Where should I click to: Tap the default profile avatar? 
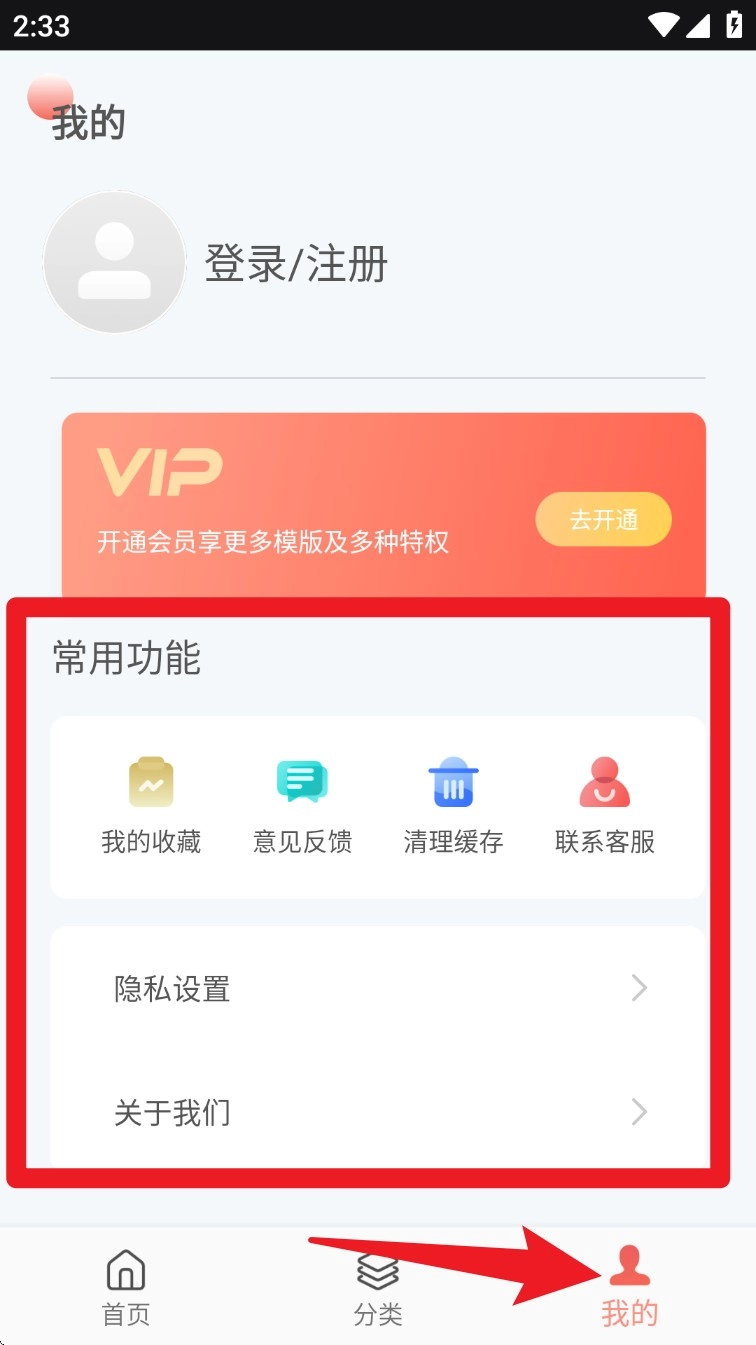(114, 263)
